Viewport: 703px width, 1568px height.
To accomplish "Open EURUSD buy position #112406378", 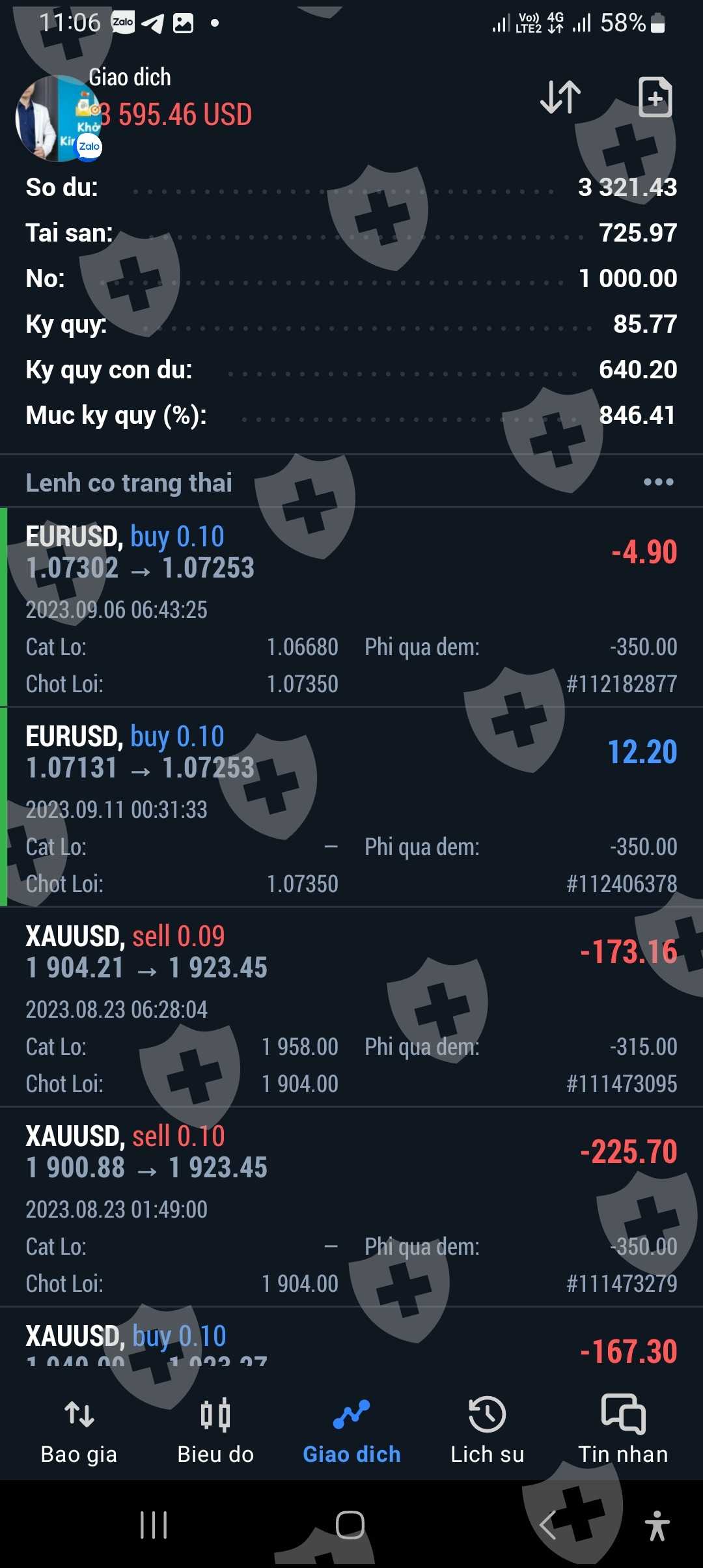I will tap(351, 807).
